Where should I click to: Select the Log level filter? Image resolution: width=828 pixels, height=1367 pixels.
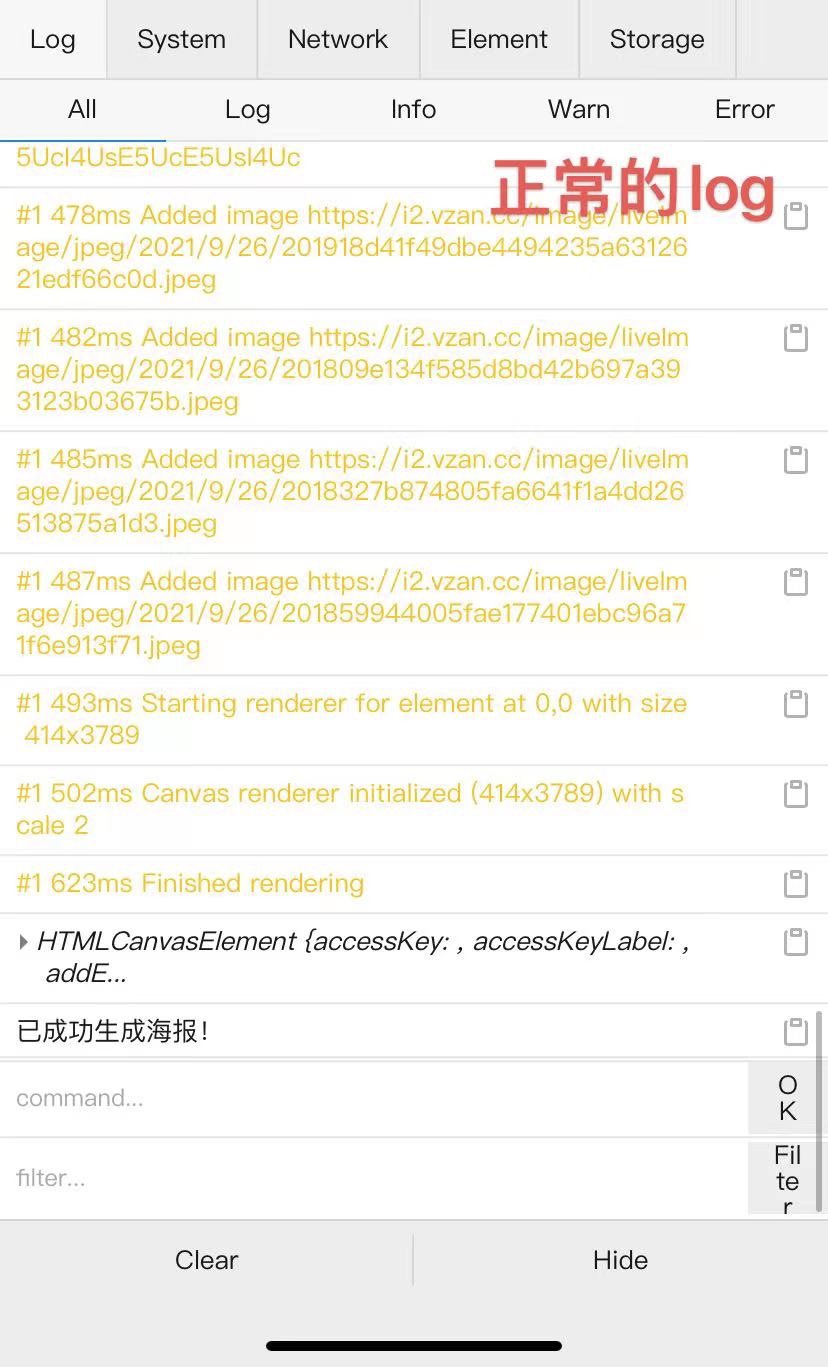(x=247, y=110)
